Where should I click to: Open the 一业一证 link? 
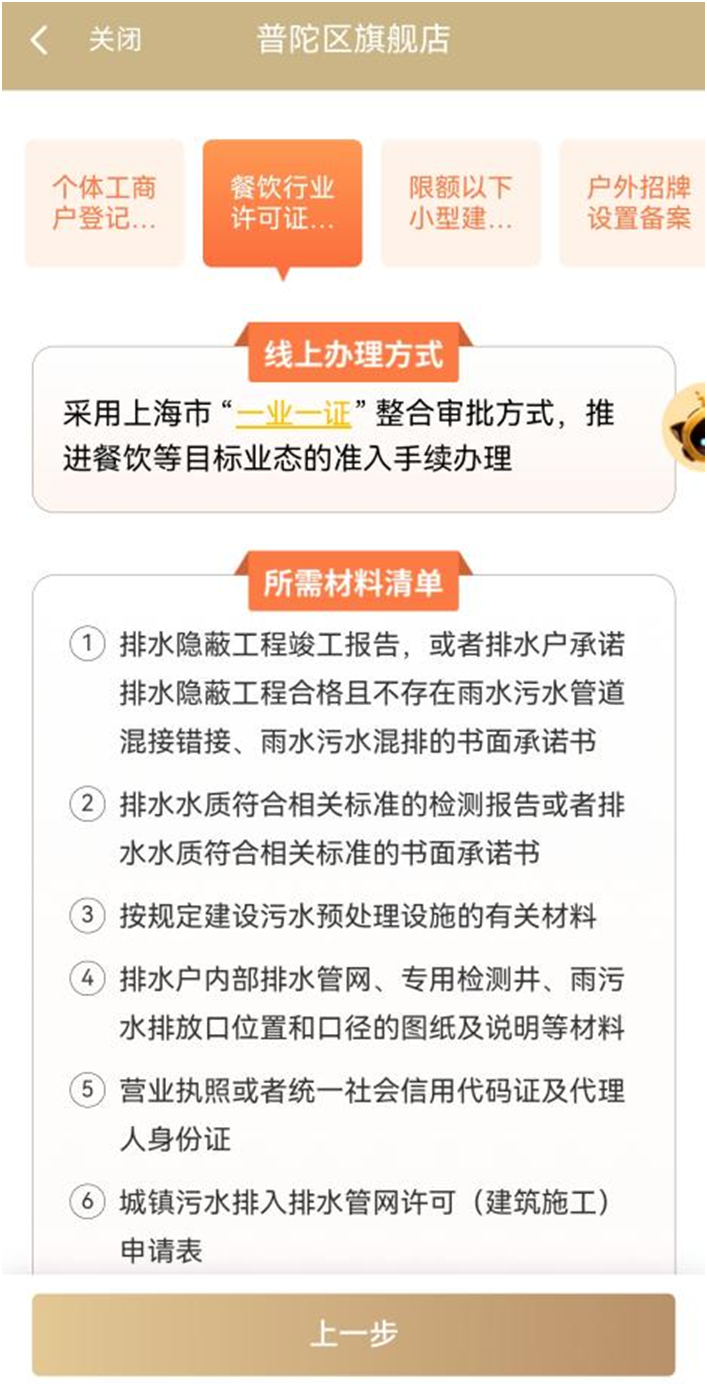(x=293, y=415)
